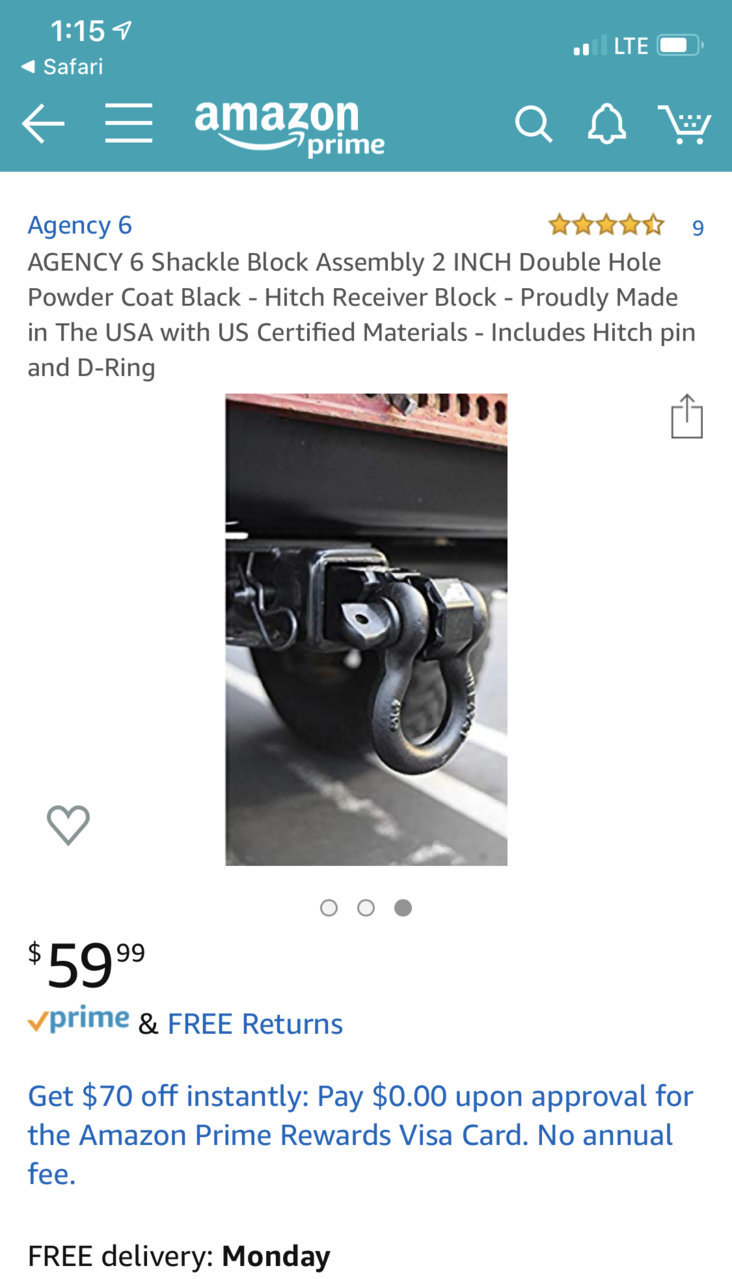Open the Agency 6 brand link
This screenshot has height=1279, width=732.
[80, 225]
